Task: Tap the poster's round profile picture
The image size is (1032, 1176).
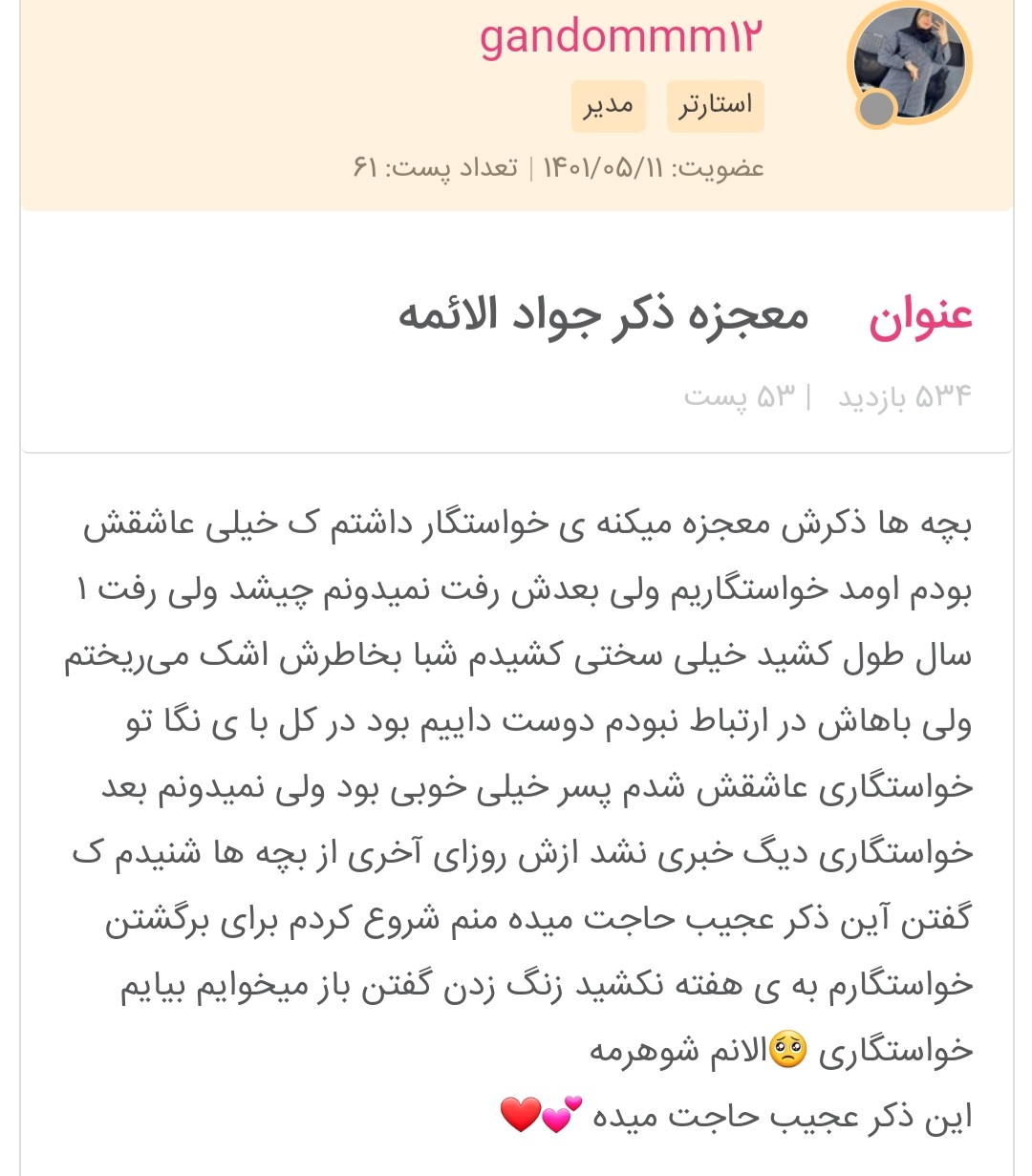Action: click(909, 64)
